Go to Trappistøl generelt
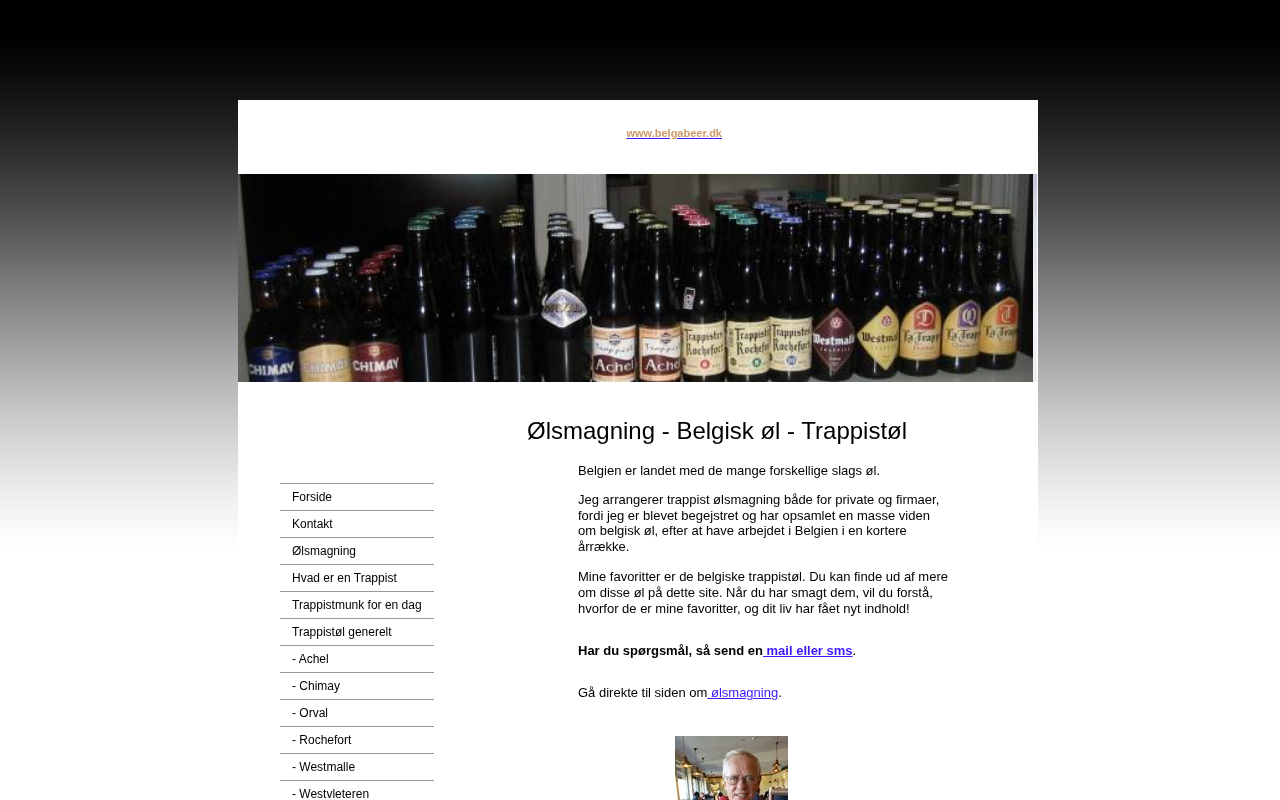 click(x=341, y=632)
